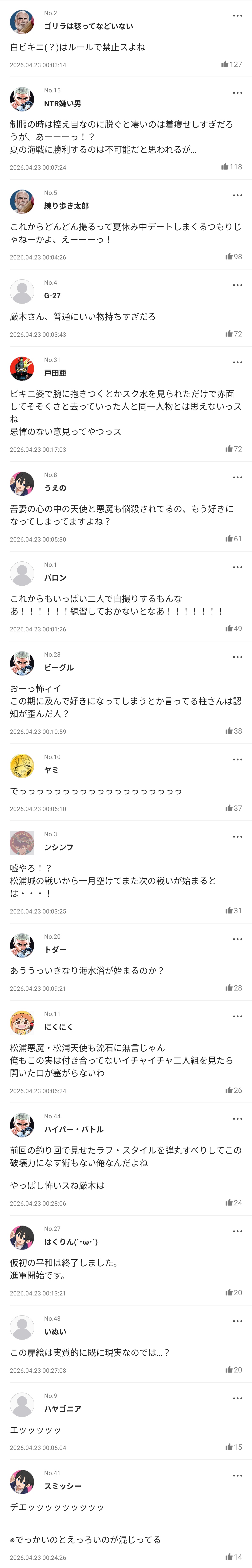The image size is (252, 1568).
Task: Like いぬい's comment
Action: coord(229,1370)
